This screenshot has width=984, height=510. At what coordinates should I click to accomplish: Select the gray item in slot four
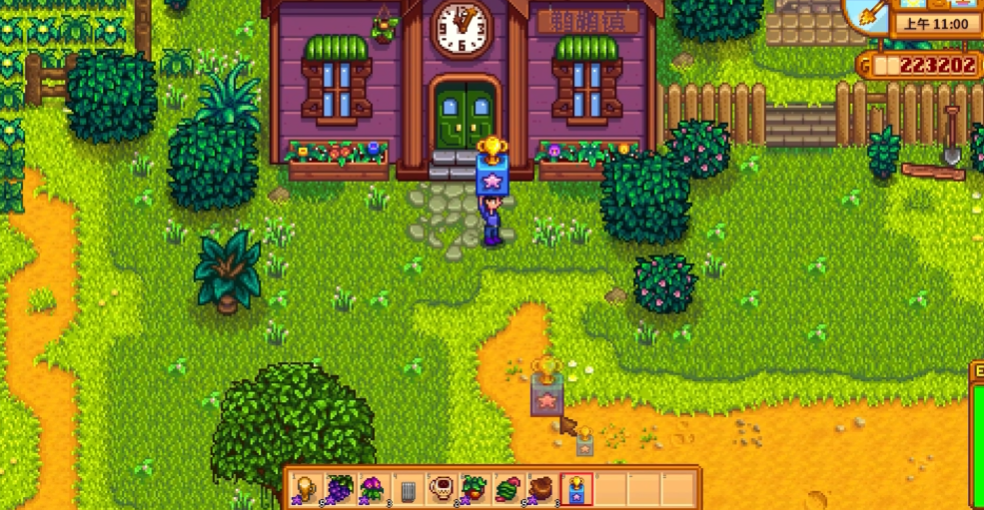pyautogui.click(x=407, y=489)
